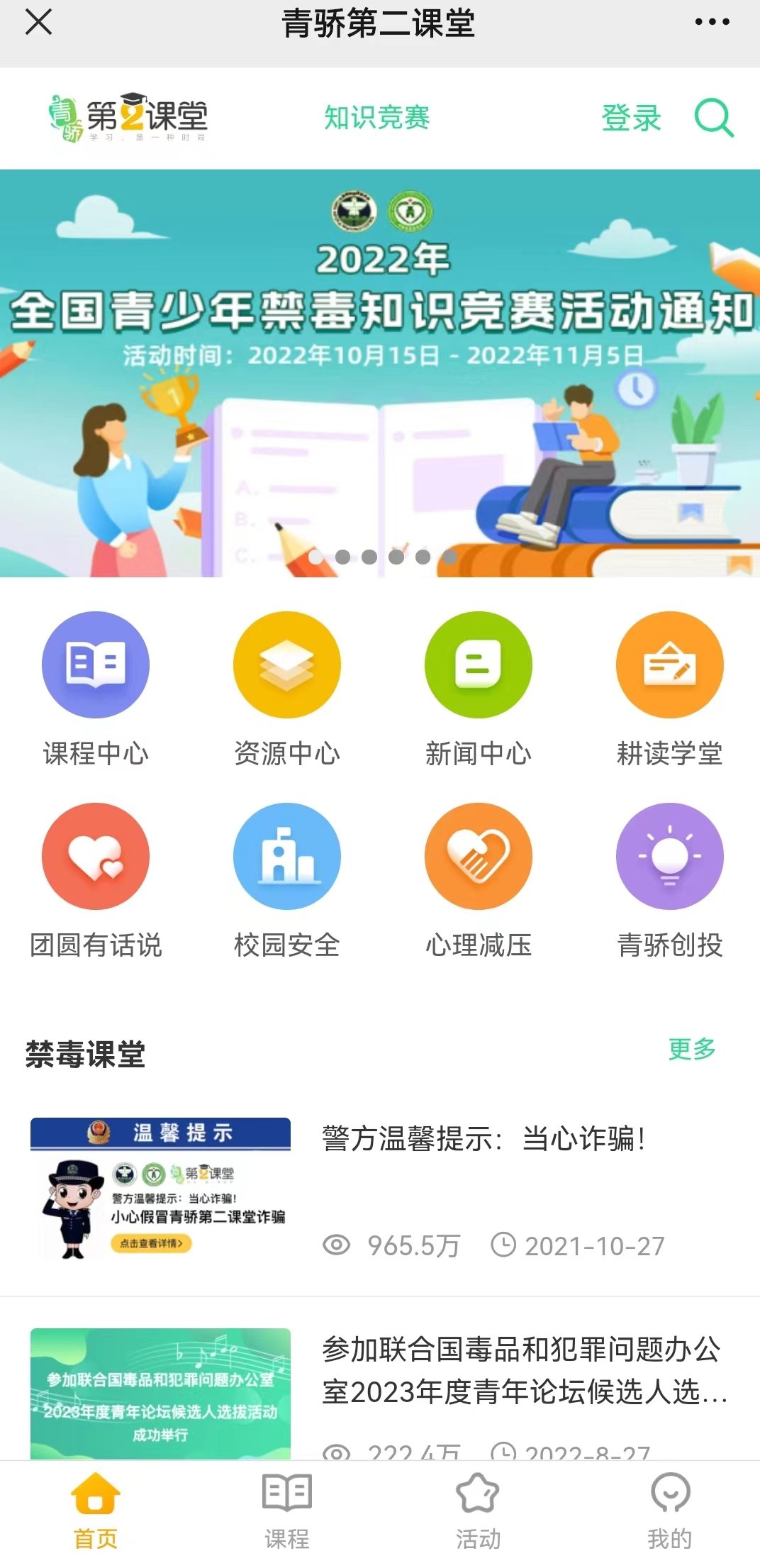Open article 警方温馨提示：当心诈骗!
The height and width of the screenshot is (1568, 760).
pyautogui.click(x=484, y=1139)
